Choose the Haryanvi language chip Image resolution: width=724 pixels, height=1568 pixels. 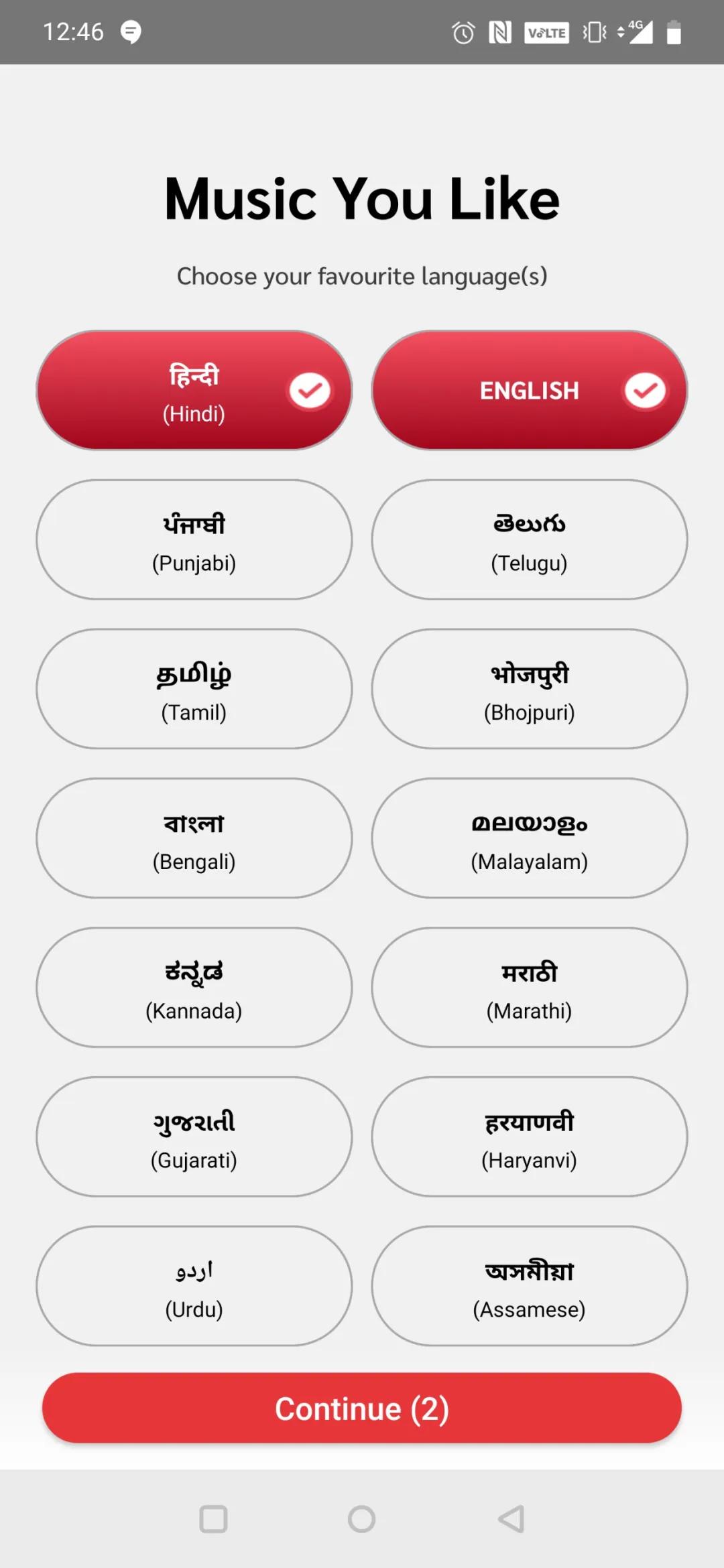tap(530, 1138)
